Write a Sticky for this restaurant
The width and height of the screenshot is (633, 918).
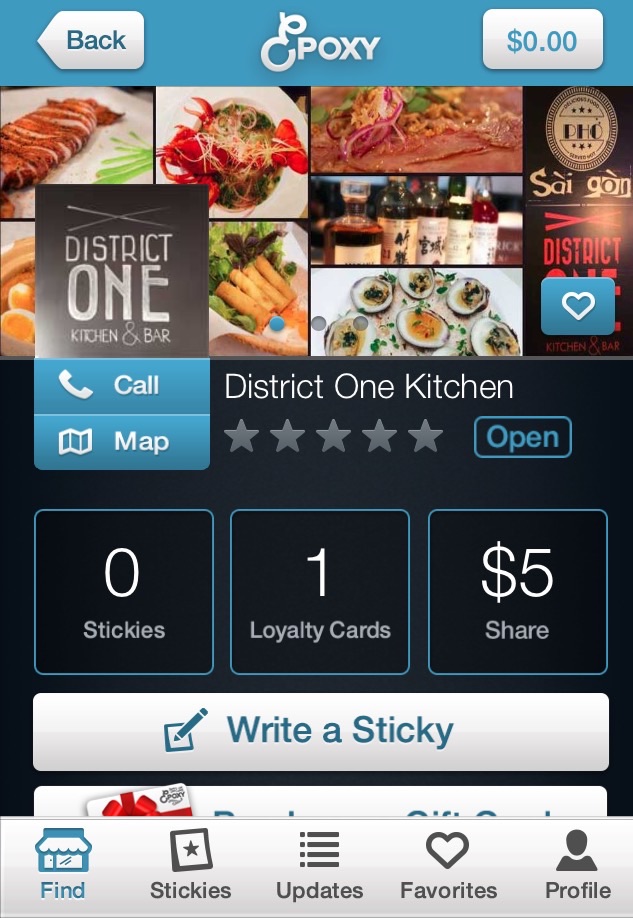320,731
